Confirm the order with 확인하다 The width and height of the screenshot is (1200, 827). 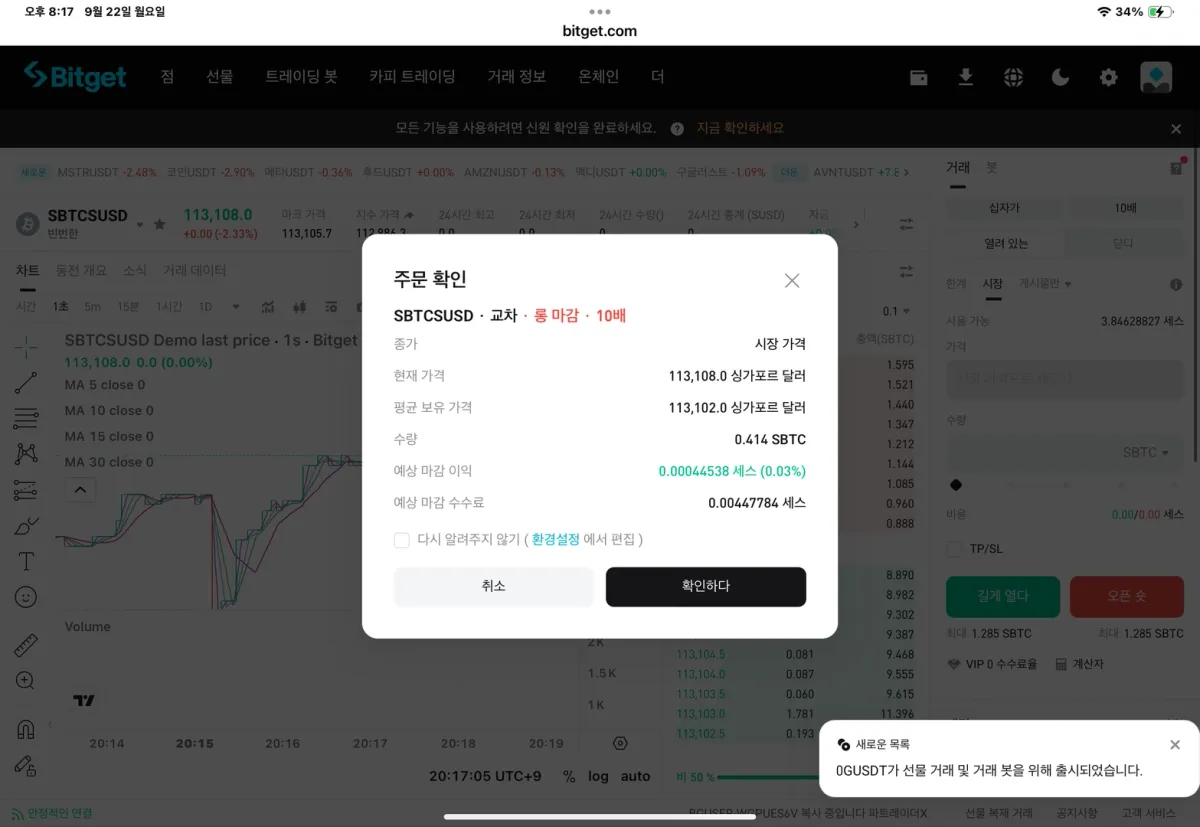[705, 587]
